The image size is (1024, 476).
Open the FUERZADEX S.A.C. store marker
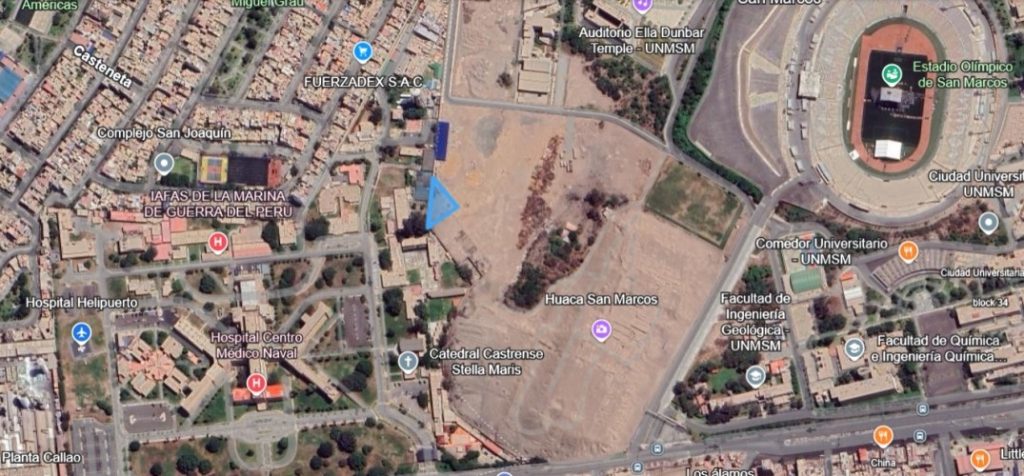(x=363, y=52)
